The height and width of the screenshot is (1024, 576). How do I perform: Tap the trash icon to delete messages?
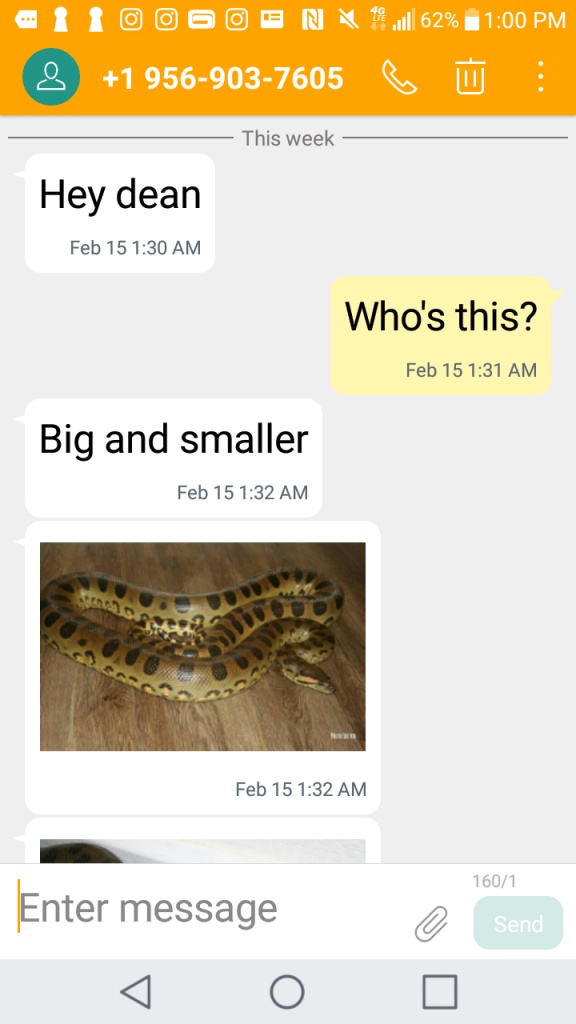pos(470,76)
